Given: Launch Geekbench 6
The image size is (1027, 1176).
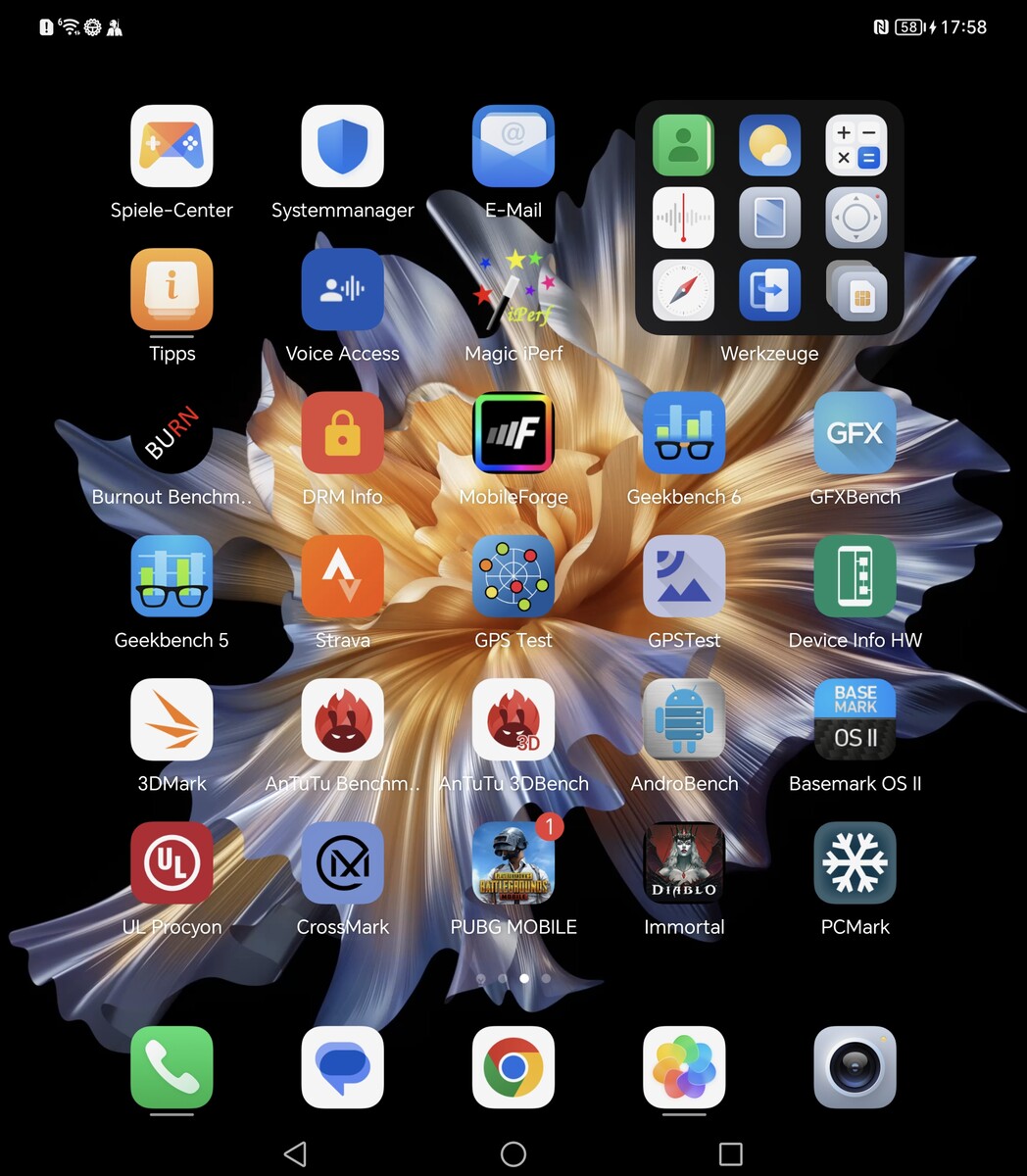Looking at the screenshot, I should tap(683, 433).
